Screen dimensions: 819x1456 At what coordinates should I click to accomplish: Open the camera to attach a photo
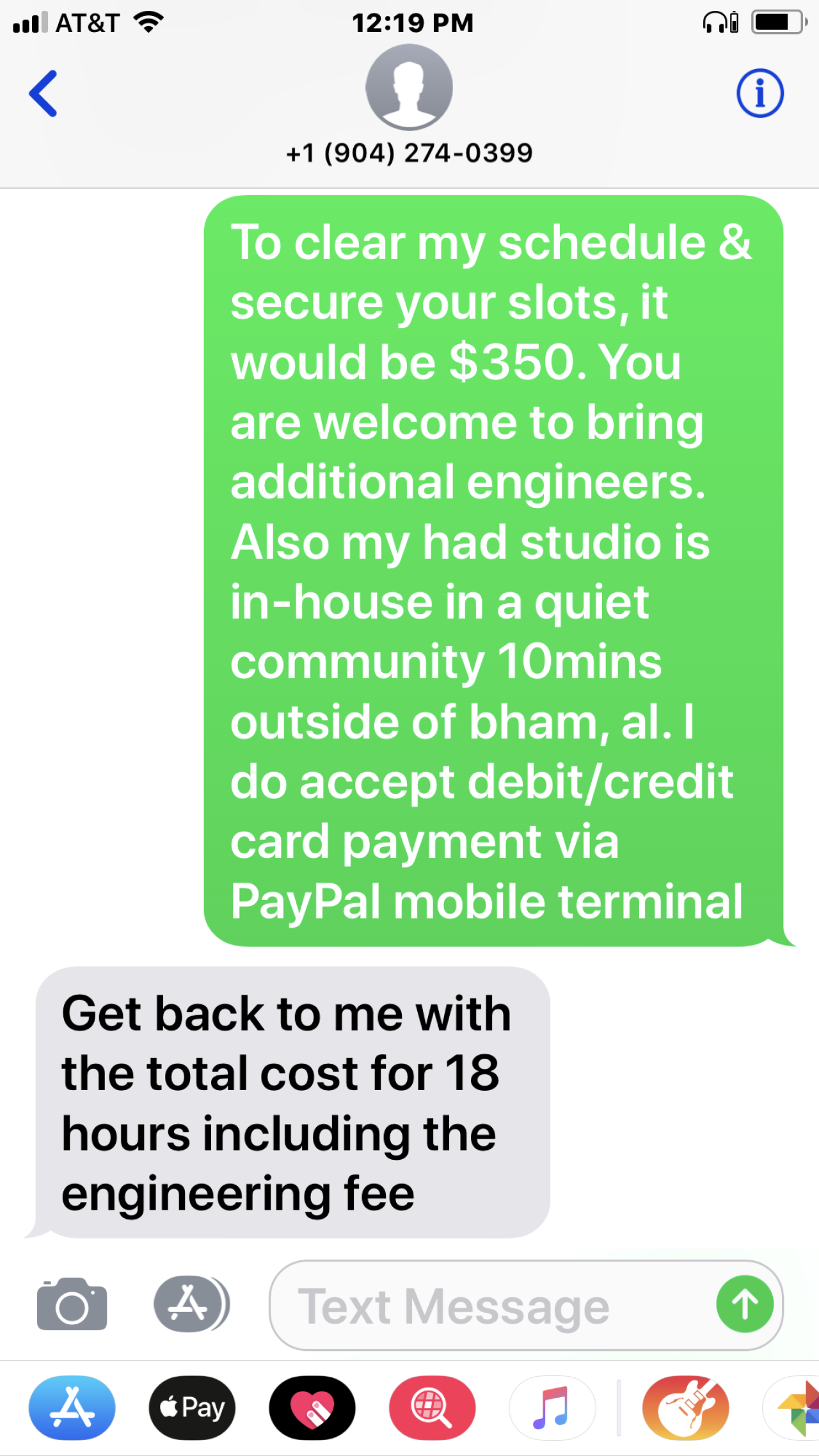tap(72, 1304)
